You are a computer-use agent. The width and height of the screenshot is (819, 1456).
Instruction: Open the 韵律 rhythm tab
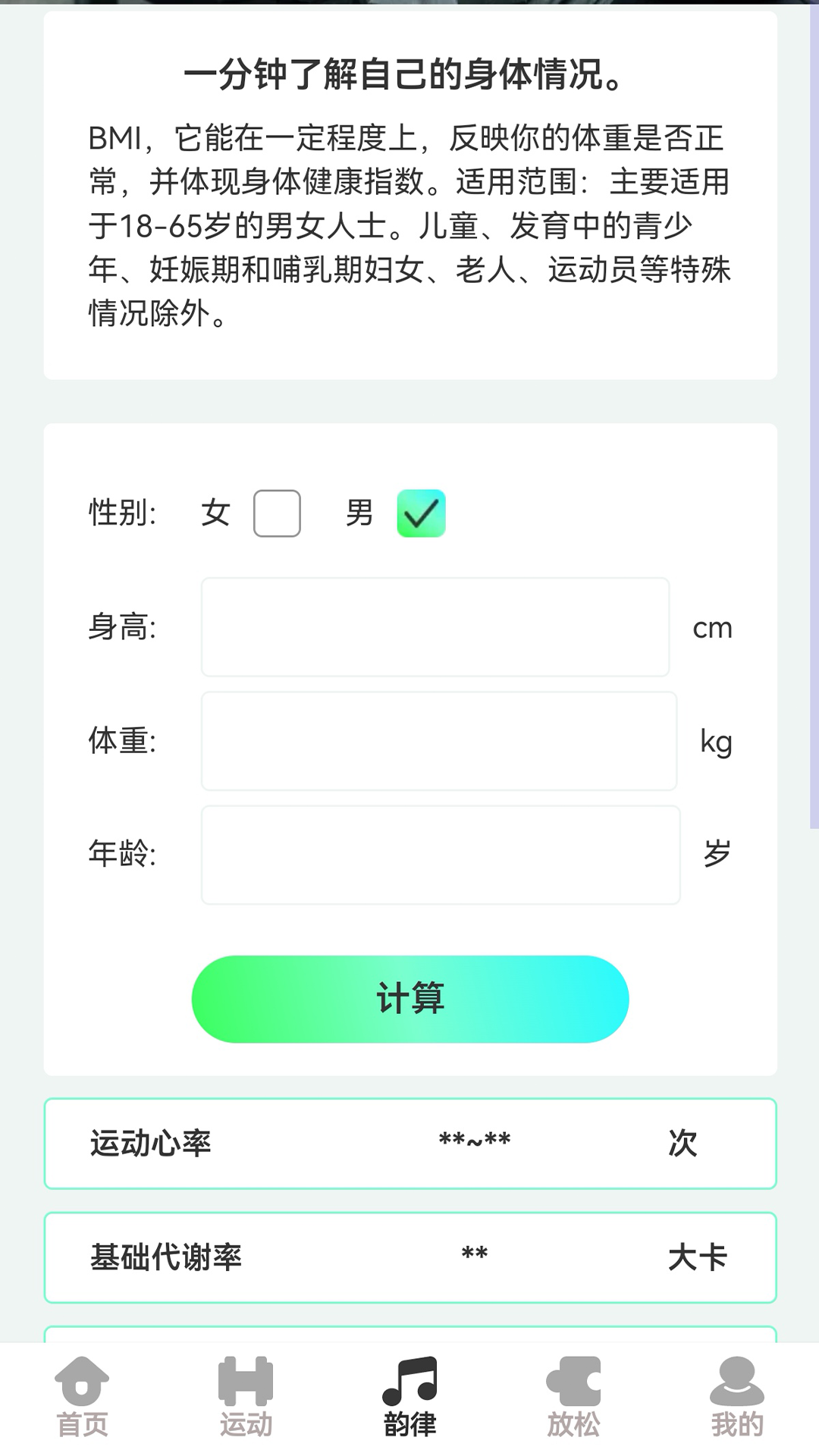coord(409,1398)
